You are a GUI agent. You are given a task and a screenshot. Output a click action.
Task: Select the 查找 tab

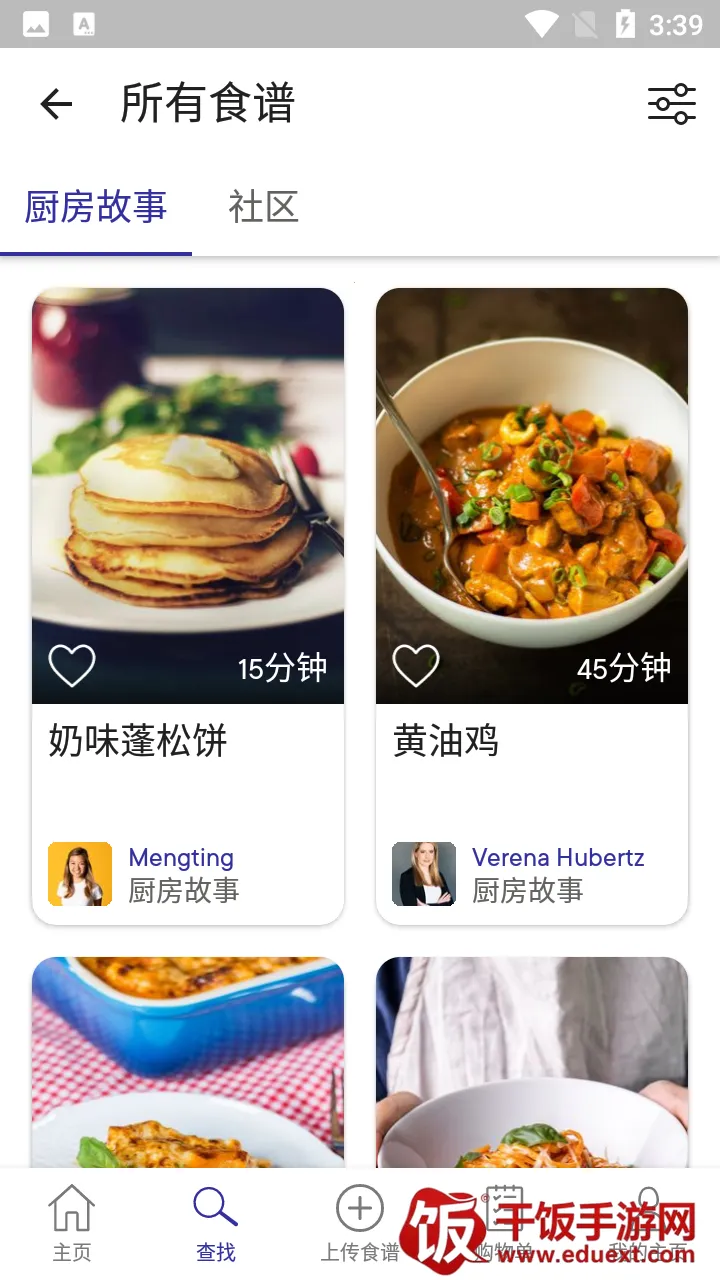216,1222
